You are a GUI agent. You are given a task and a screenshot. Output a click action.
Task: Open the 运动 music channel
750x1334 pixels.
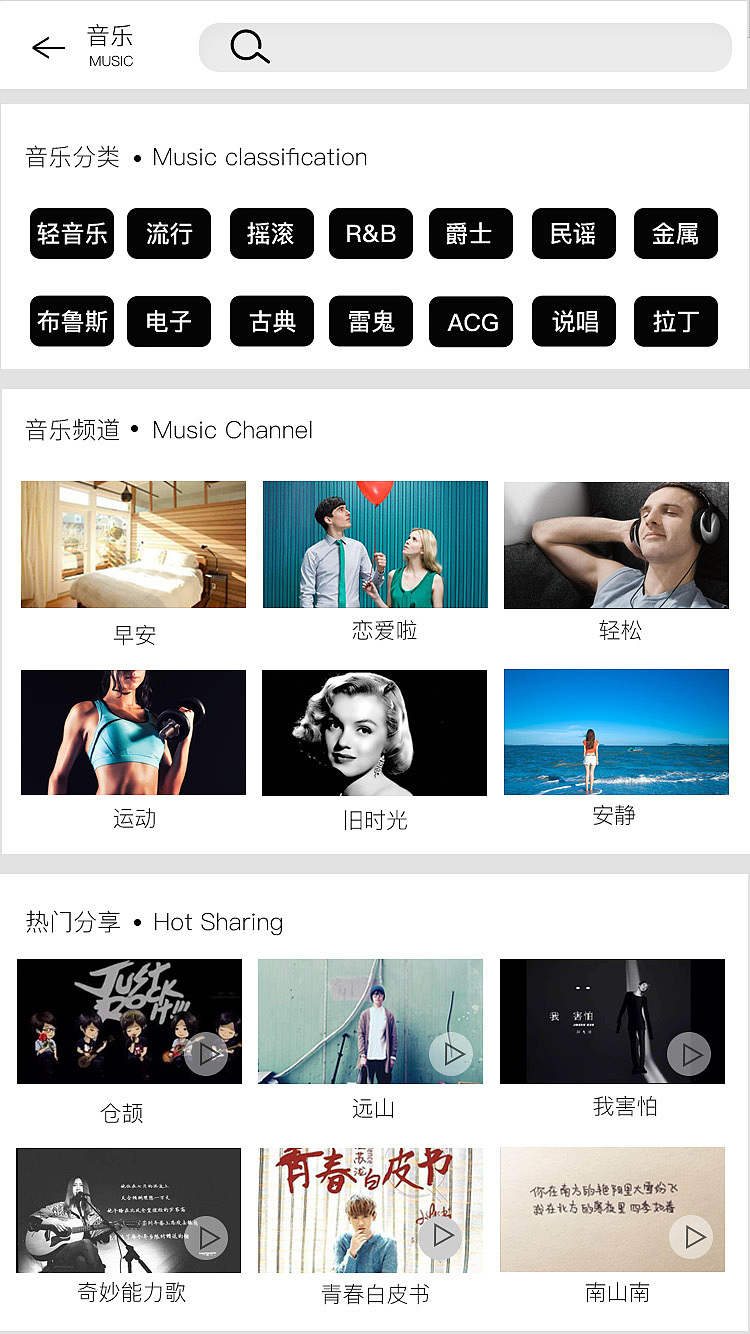click(133, 733)
